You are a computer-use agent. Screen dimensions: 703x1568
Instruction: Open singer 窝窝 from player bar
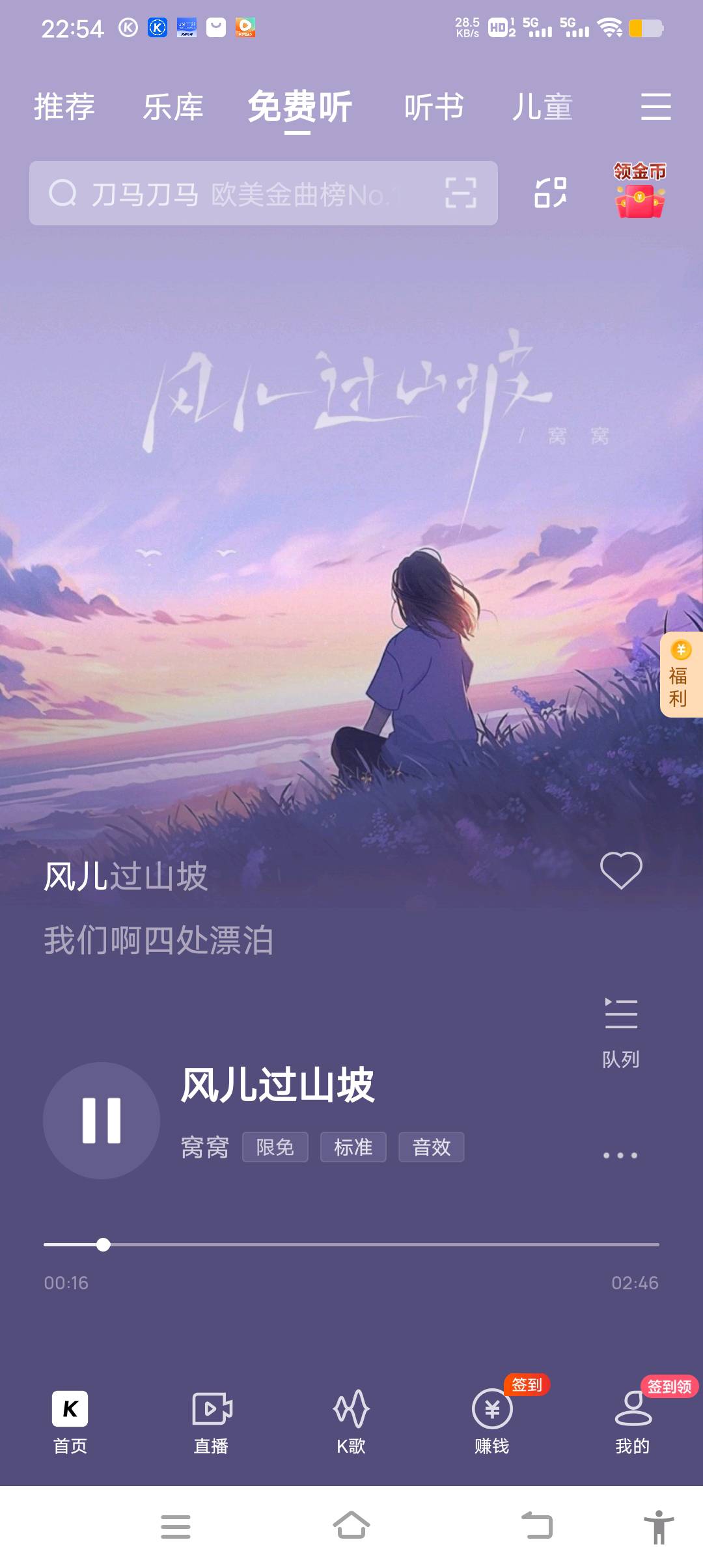pos(206,1147)
